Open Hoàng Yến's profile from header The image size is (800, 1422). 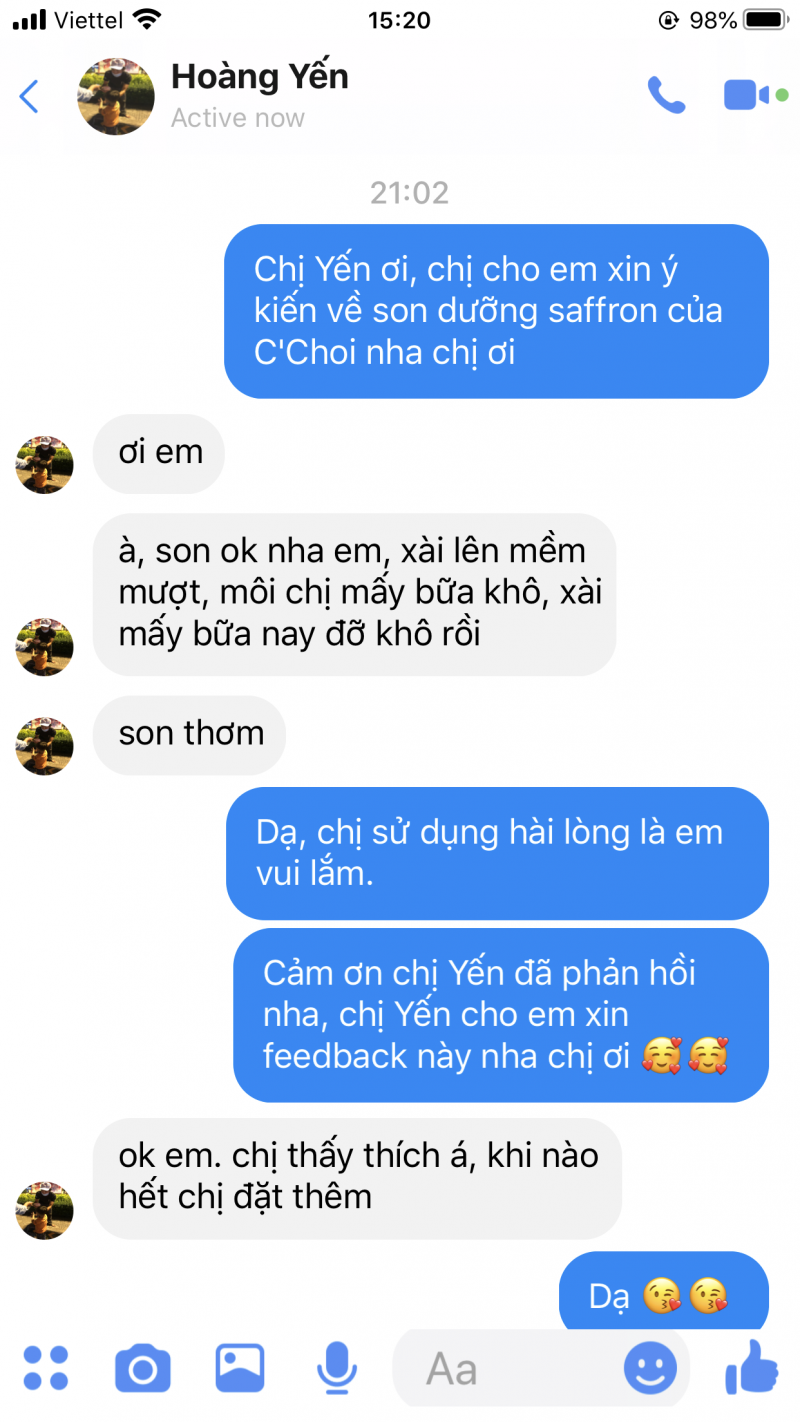pyautogui.click(x=259, y=78)
